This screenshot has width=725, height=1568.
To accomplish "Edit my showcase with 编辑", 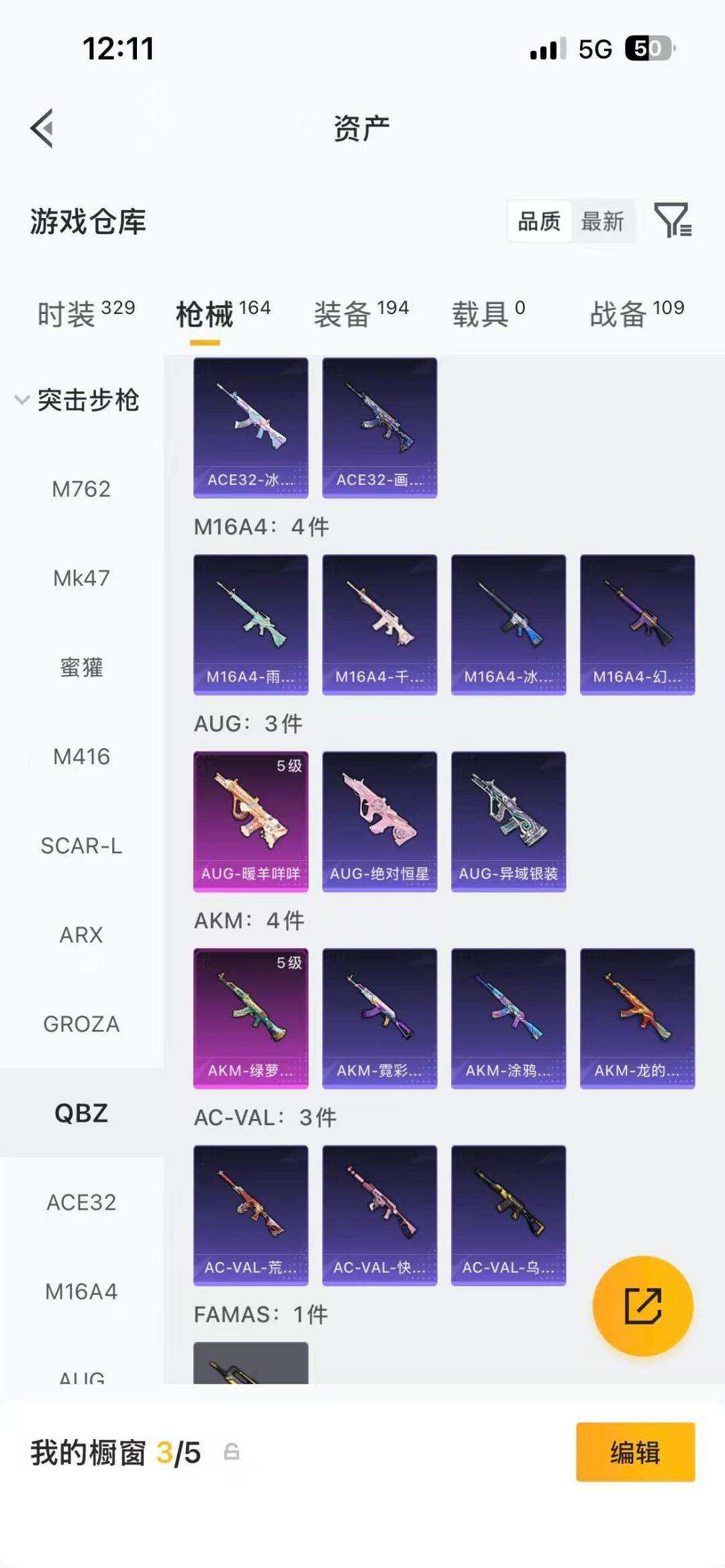I will click(635, 1452).
